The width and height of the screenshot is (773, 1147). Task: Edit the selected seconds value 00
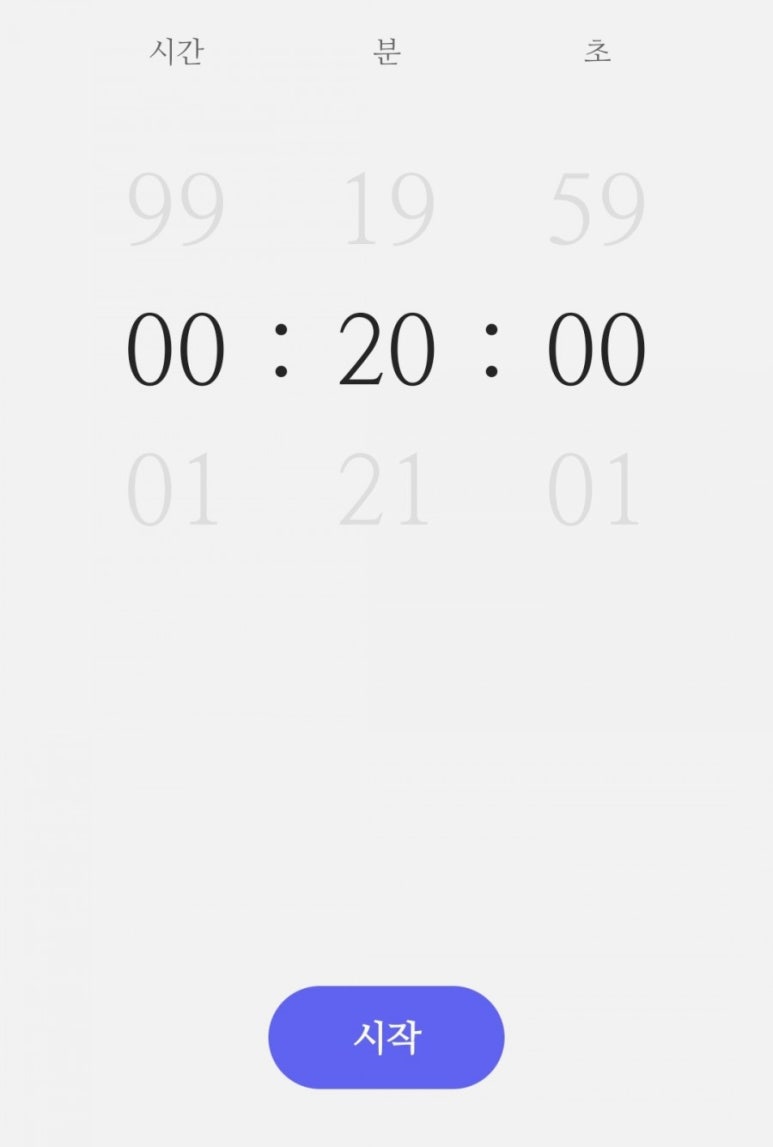click(597, 351)
